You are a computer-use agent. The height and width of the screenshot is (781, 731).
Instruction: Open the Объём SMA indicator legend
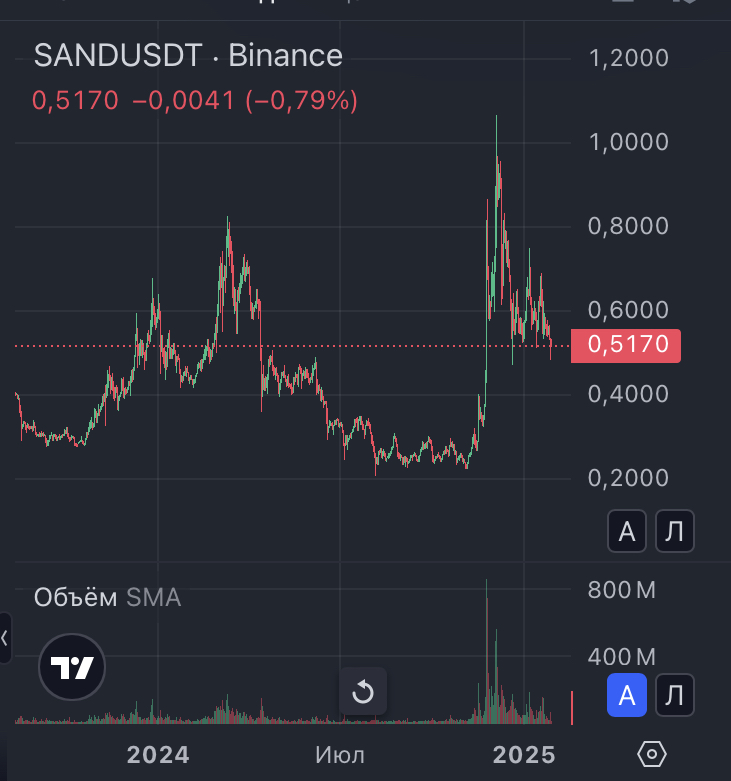(107, 597)
